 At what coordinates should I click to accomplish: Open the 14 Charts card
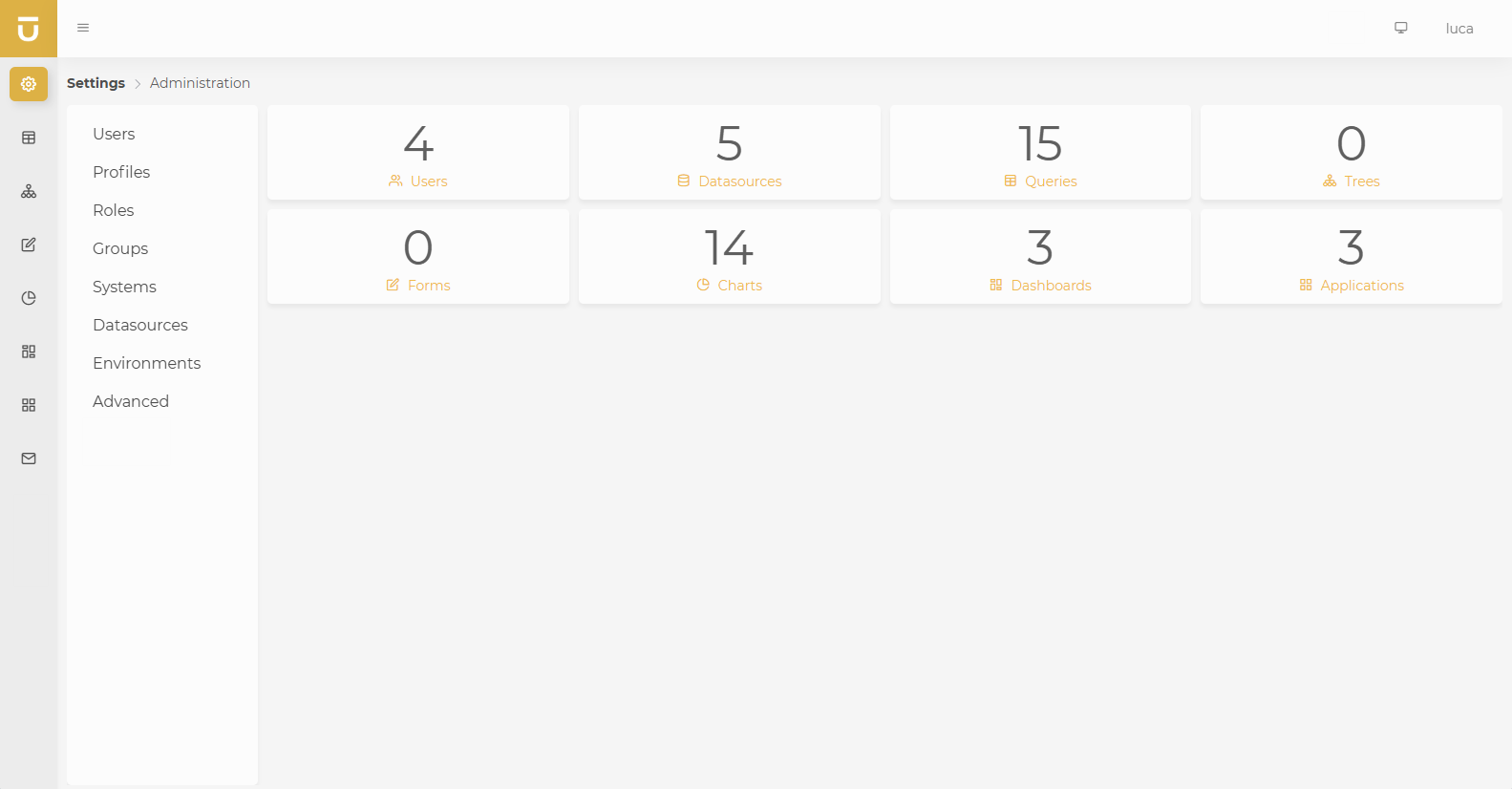pos(729,257)
